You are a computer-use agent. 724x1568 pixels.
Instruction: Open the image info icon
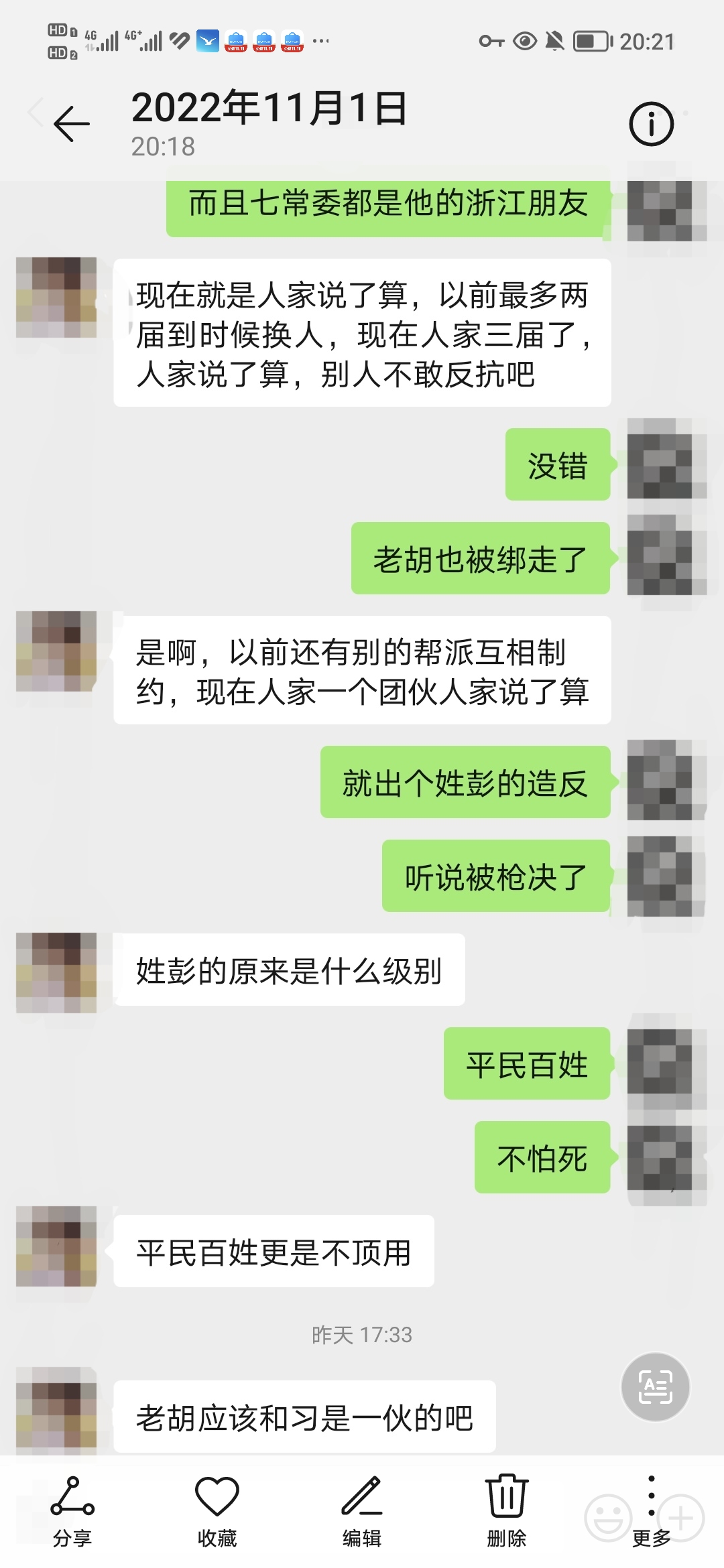click(651, 124)
